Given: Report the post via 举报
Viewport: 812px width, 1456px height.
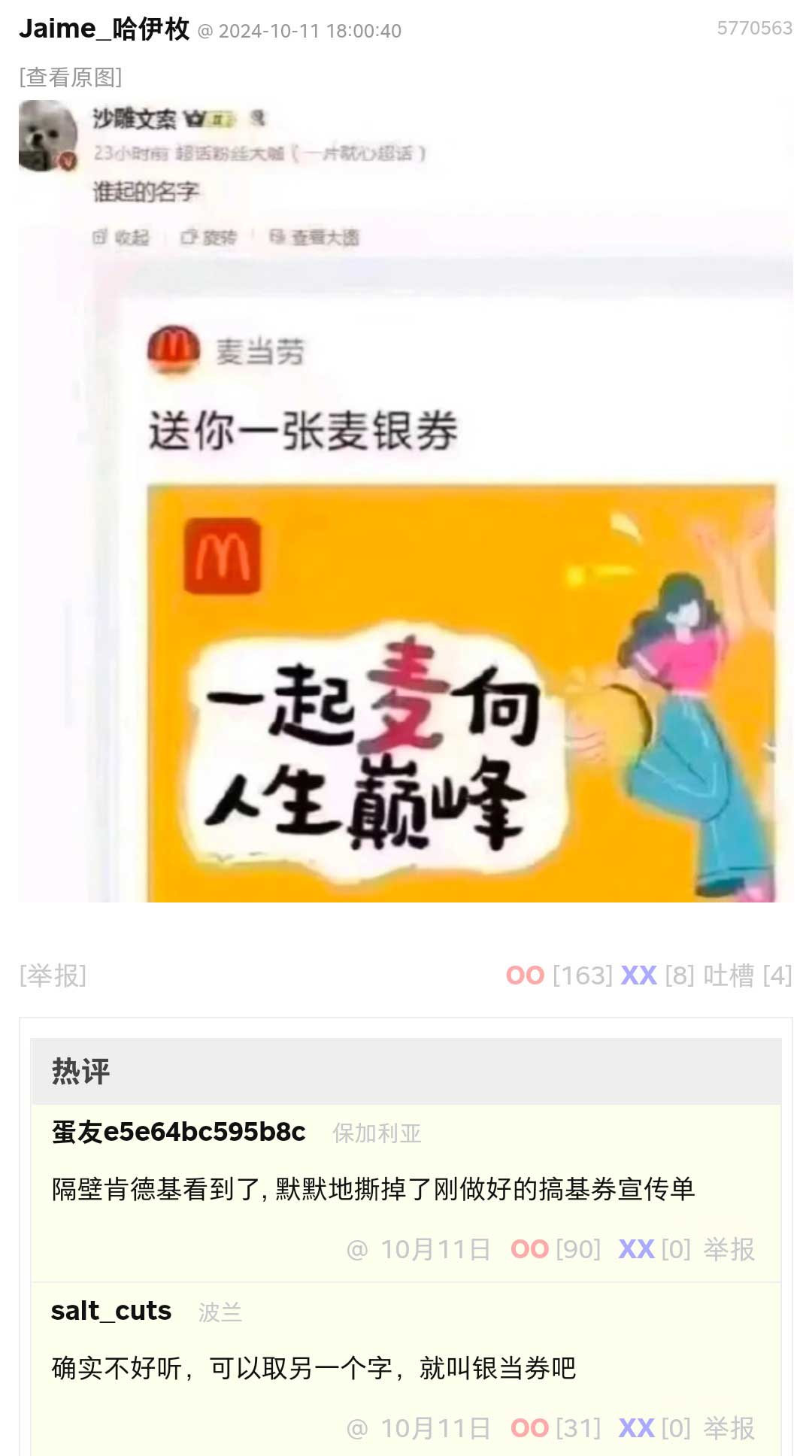Looking at the screenshot, I should point(53,975).
